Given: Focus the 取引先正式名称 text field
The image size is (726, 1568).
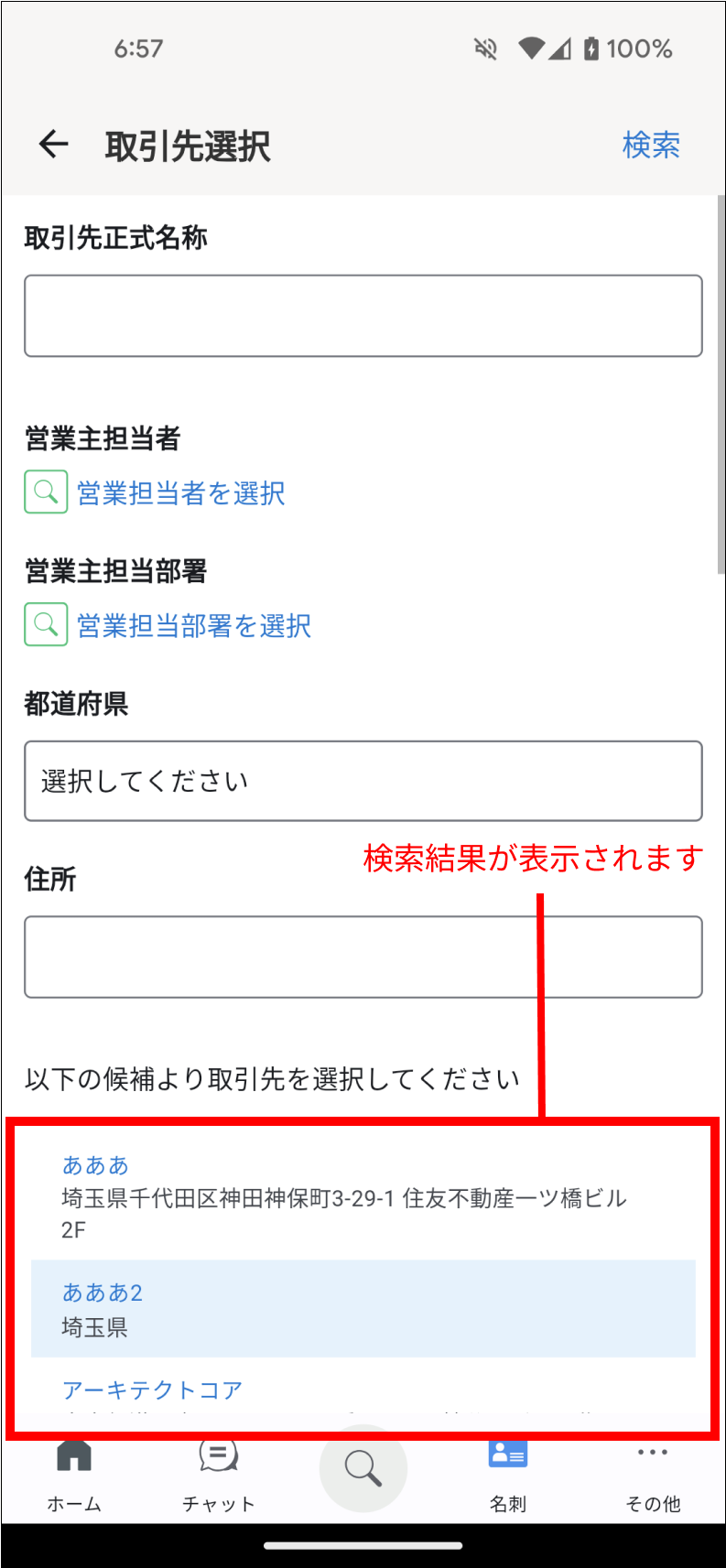Looking at the screenshot, I should [363, 316].
